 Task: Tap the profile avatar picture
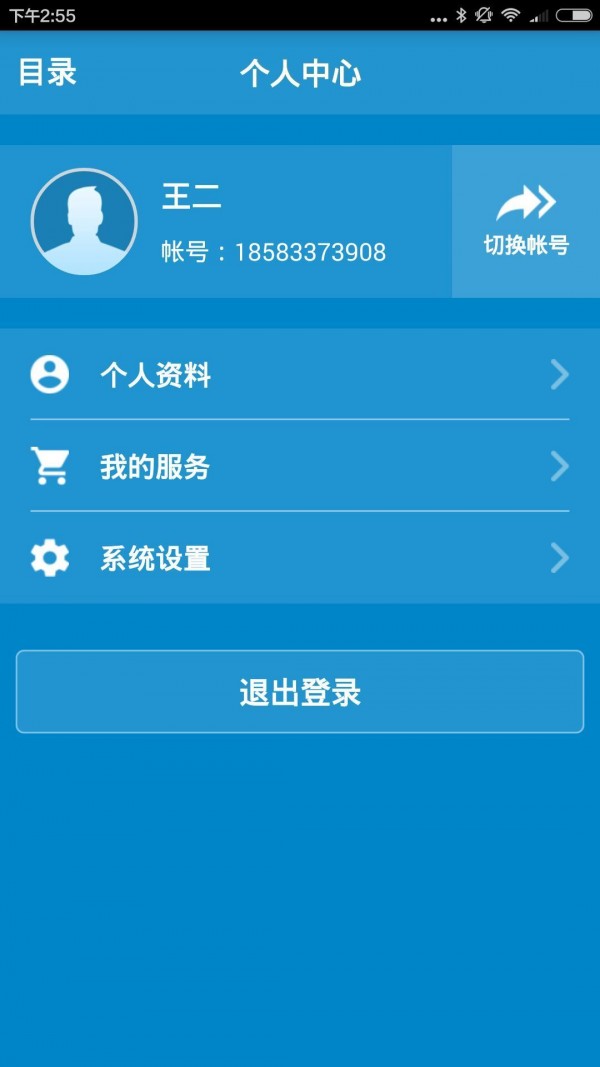[84, 221]
